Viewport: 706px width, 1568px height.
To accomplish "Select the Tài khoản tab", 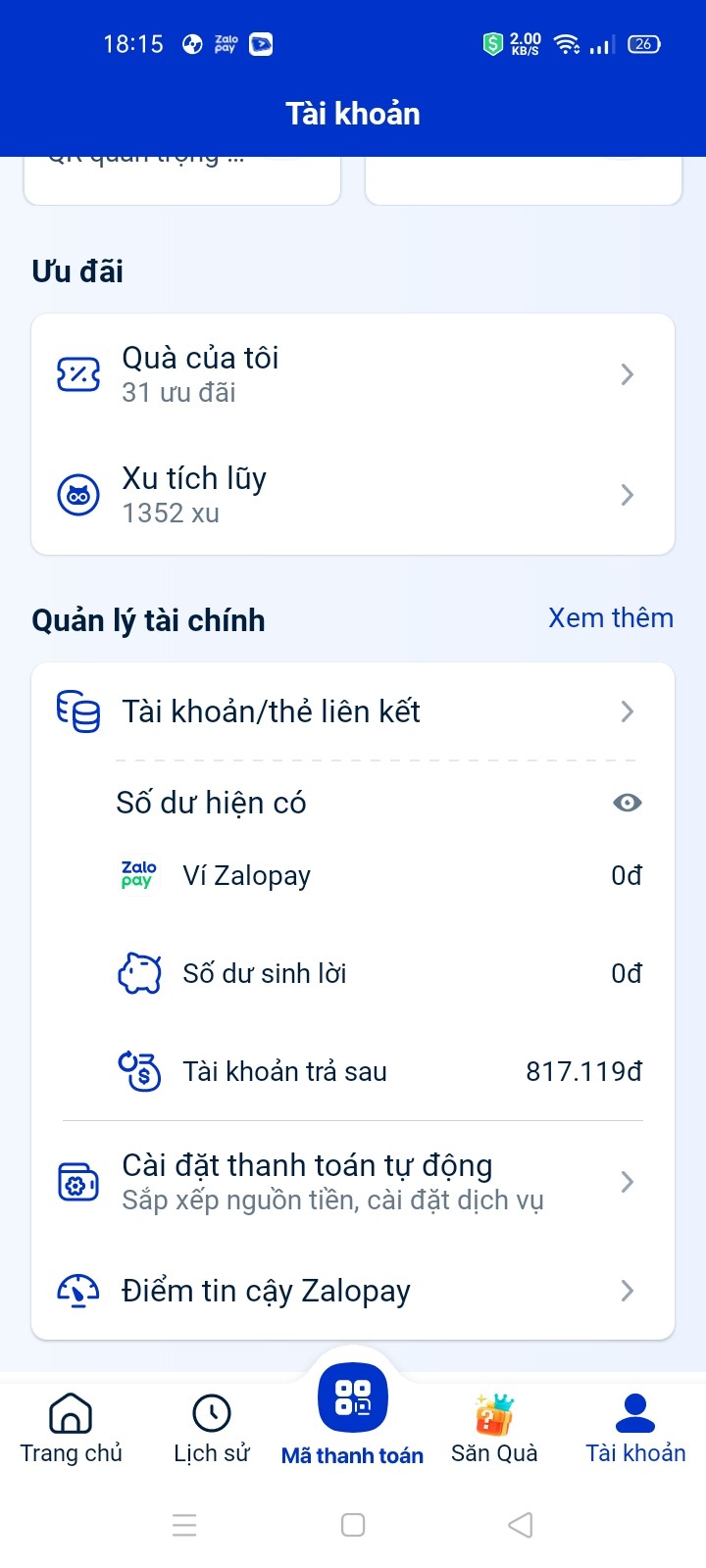I will pyautogui.click(x=635, y=1429).
